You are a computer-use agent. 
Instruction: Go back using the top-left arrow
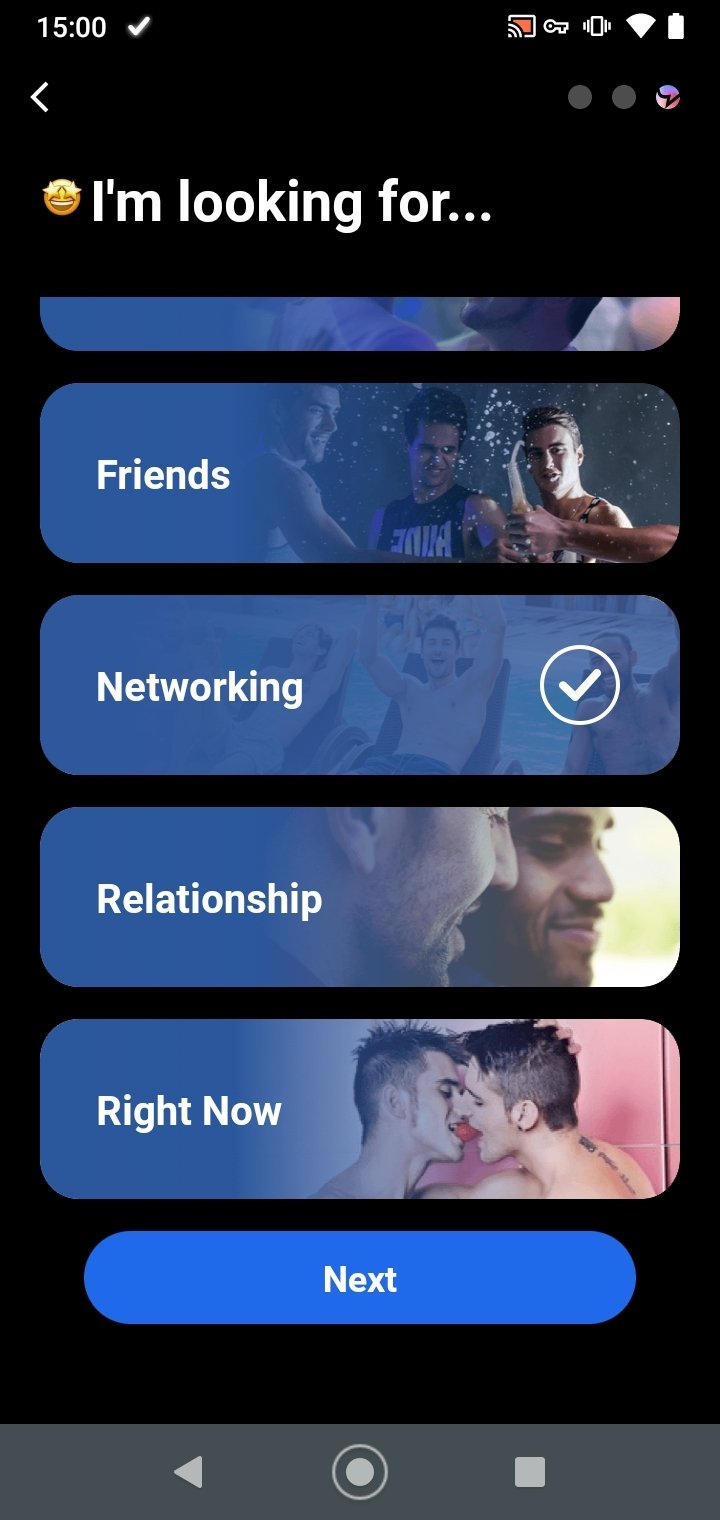40,97
